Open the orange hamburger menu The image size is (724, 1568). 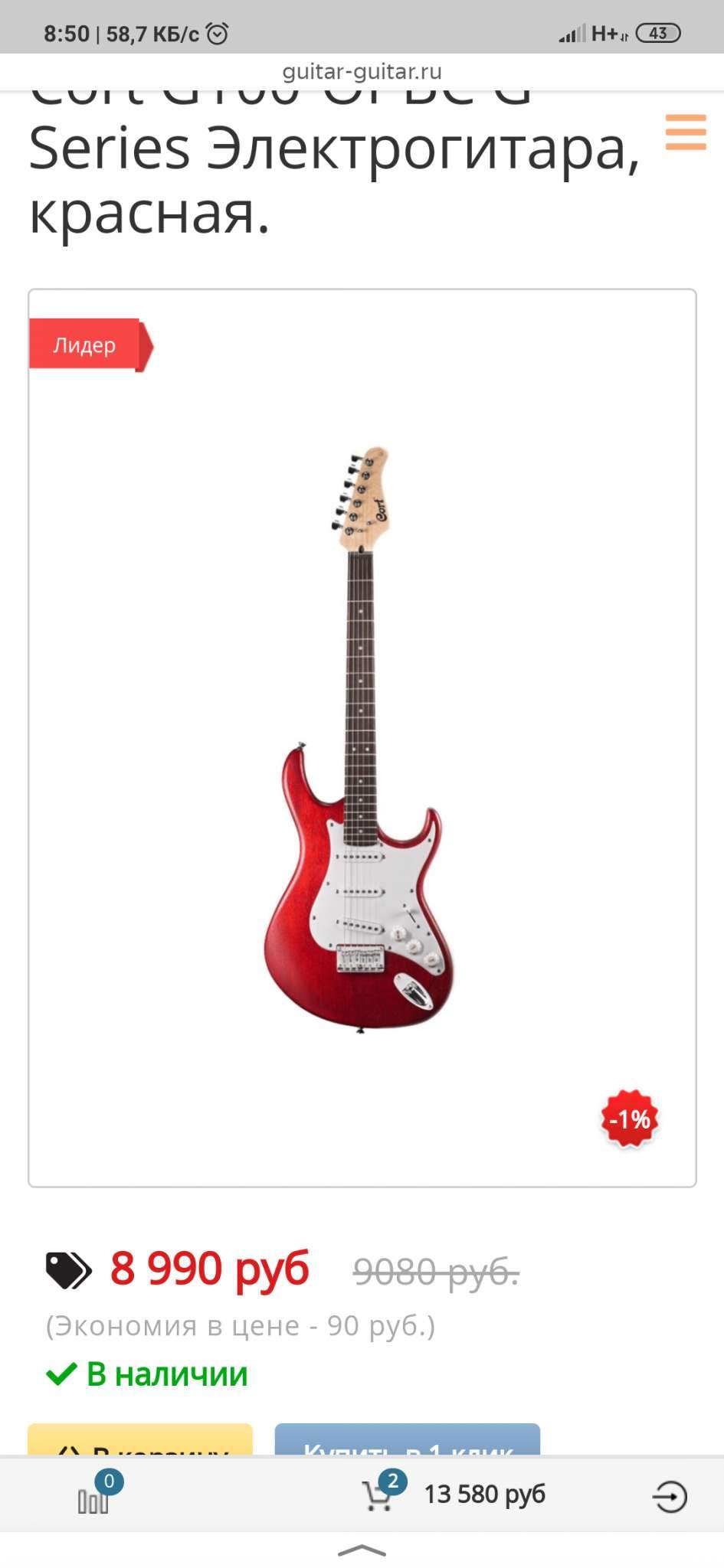[x=685, y=132]
